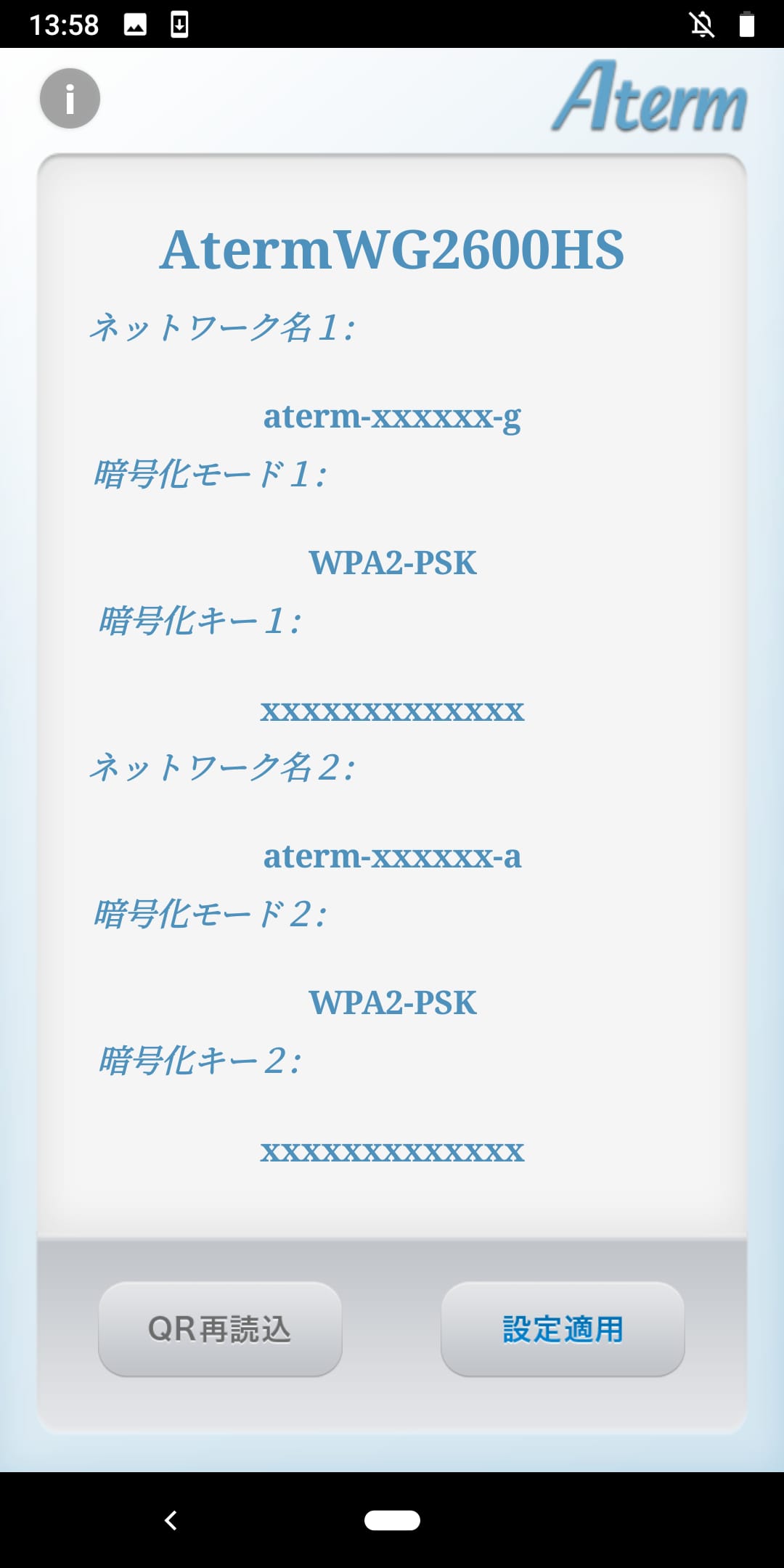Open the information screen via the i icon
This screenshot has width=784, height=1568.
click(x=69, y=99)
